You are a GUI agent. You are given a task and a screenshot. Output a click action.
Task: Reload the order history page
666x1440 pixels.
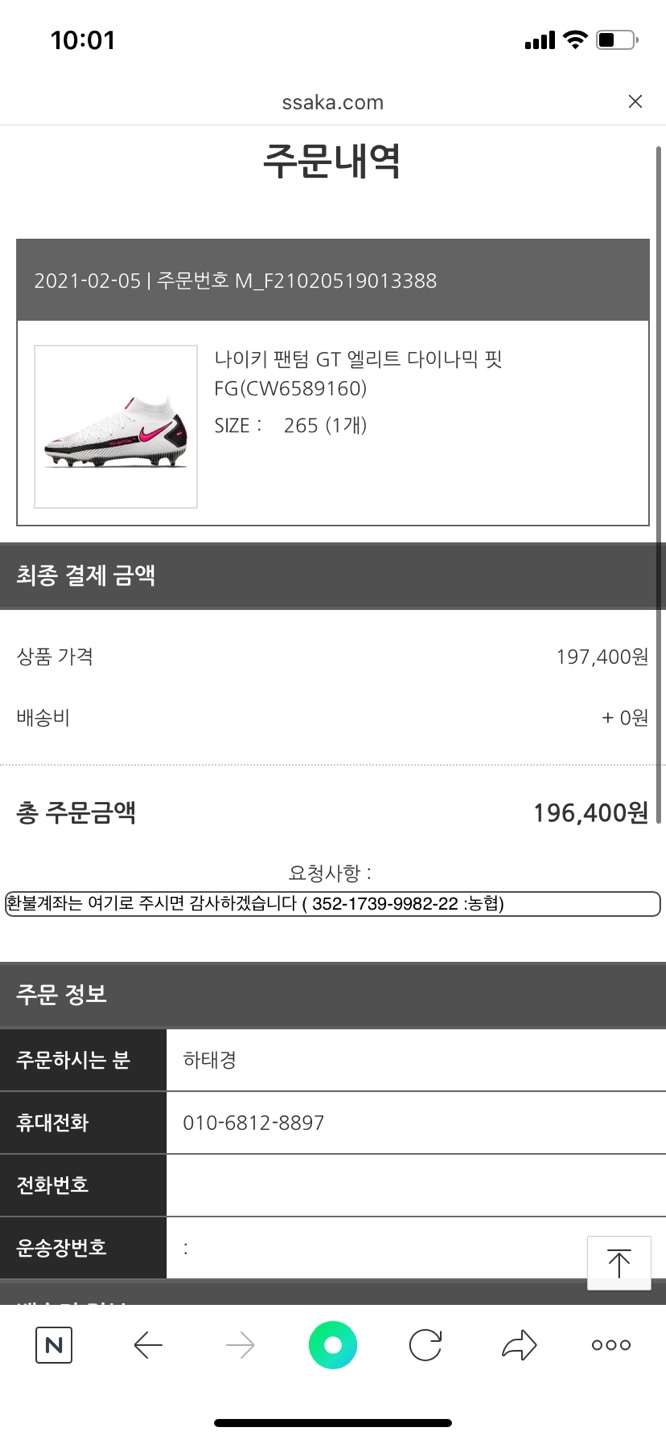tap(425, 1346)
